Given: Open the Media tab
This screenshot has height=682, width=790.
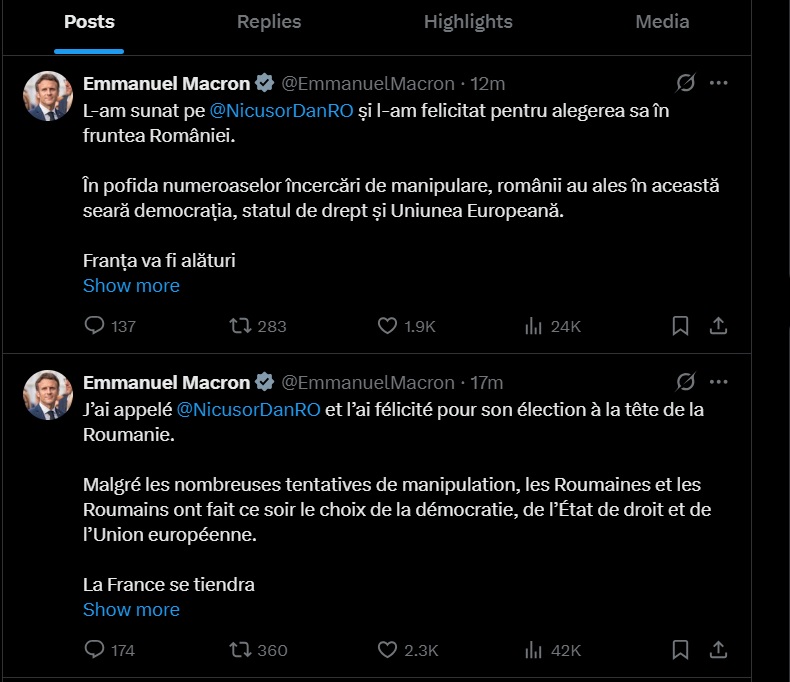Looking at the screenshot, I should coord(662,22).
